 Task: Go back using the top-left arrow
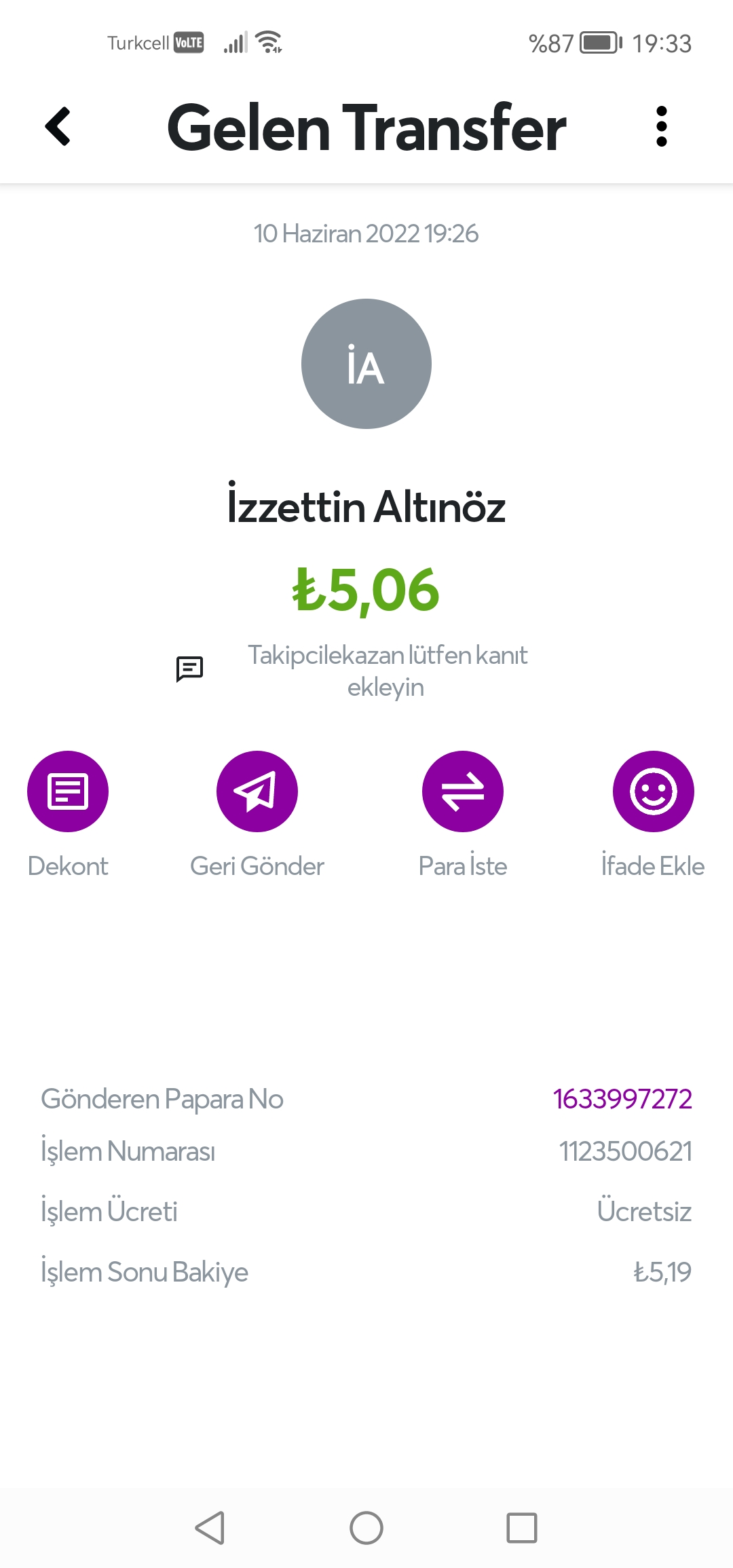pyautogui.click(x=58, y=126)
